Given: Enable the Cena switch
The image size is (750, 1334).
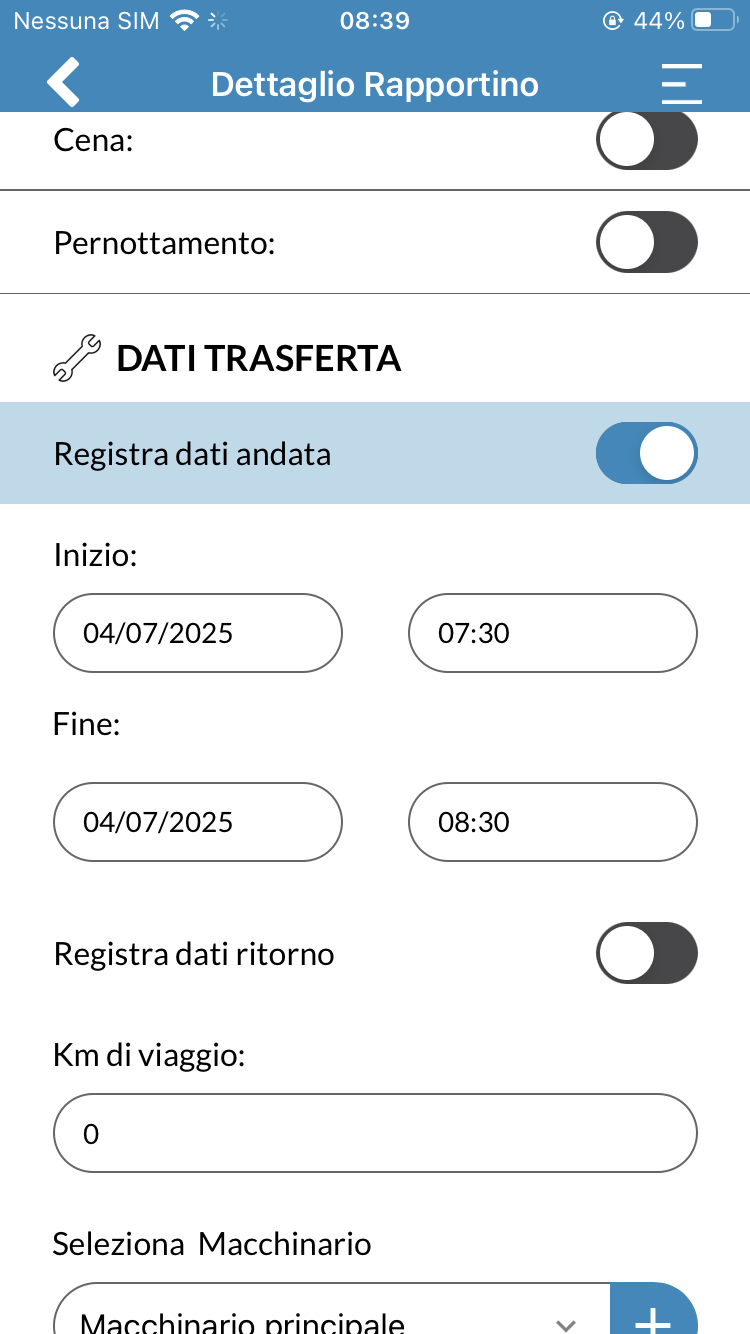Looking at the screenshot, I should click(x=647, y=141).
